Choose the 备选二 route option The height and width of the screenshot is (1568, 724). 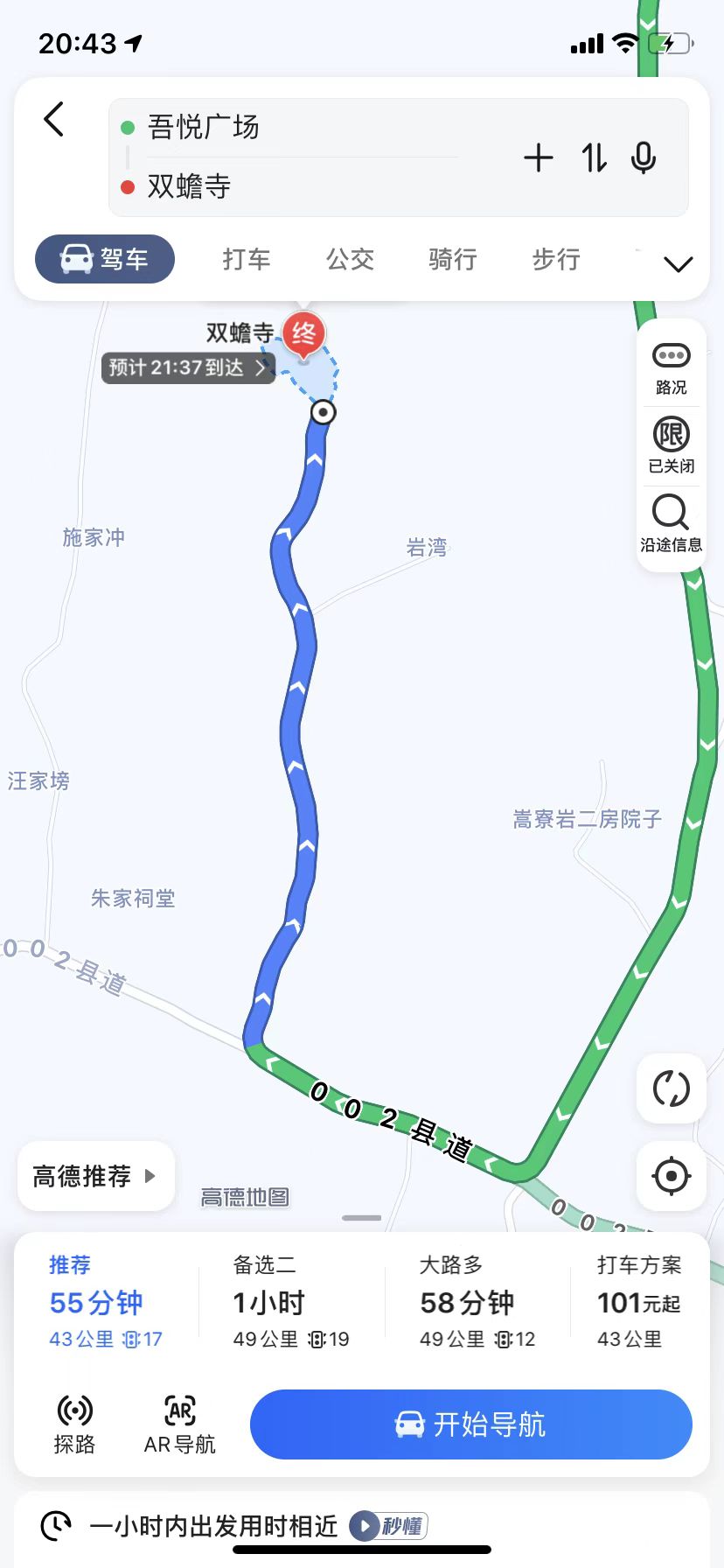[291, 1302]
